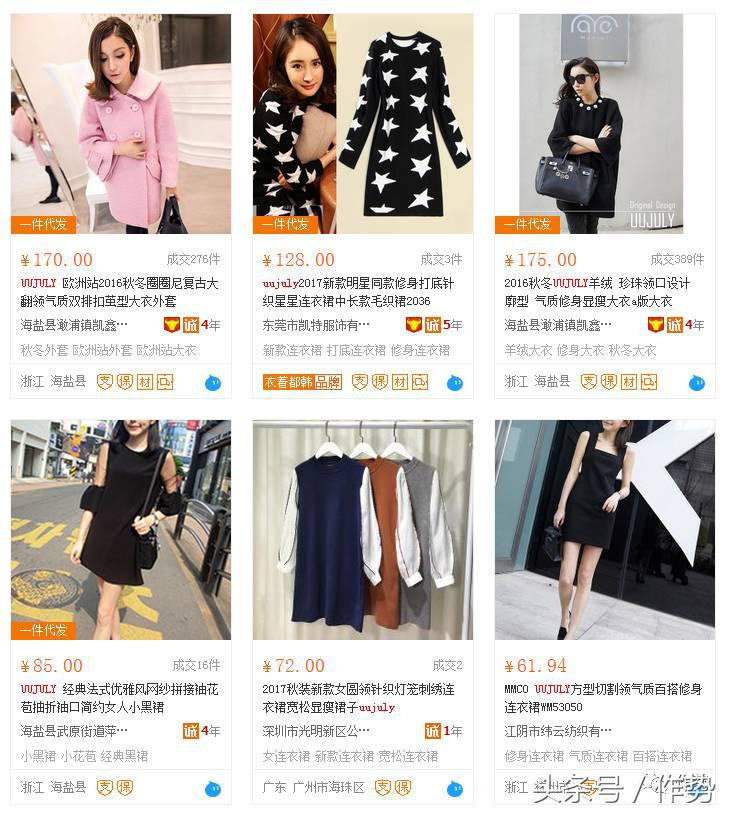This screenshot has width=734, height=815.
Task: Open the pink wool coat product image
Action: (121, 124)
